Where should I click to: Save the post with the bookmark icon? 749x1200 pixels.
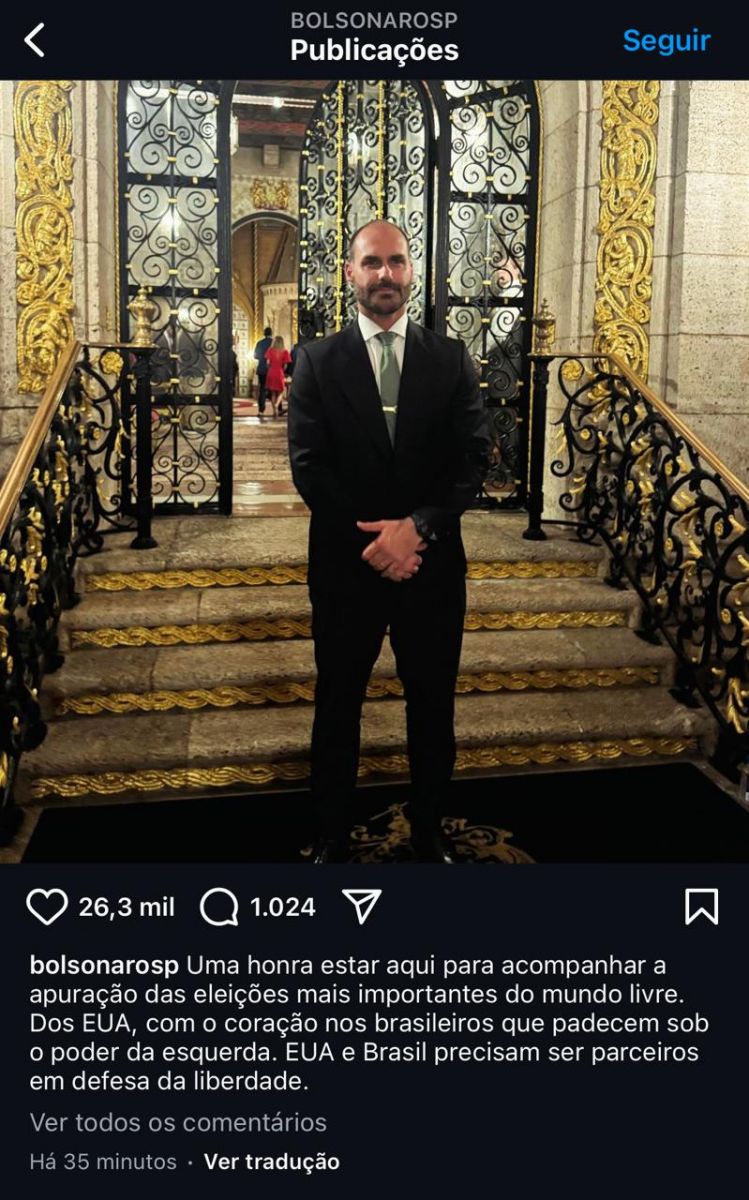(701, 907)
